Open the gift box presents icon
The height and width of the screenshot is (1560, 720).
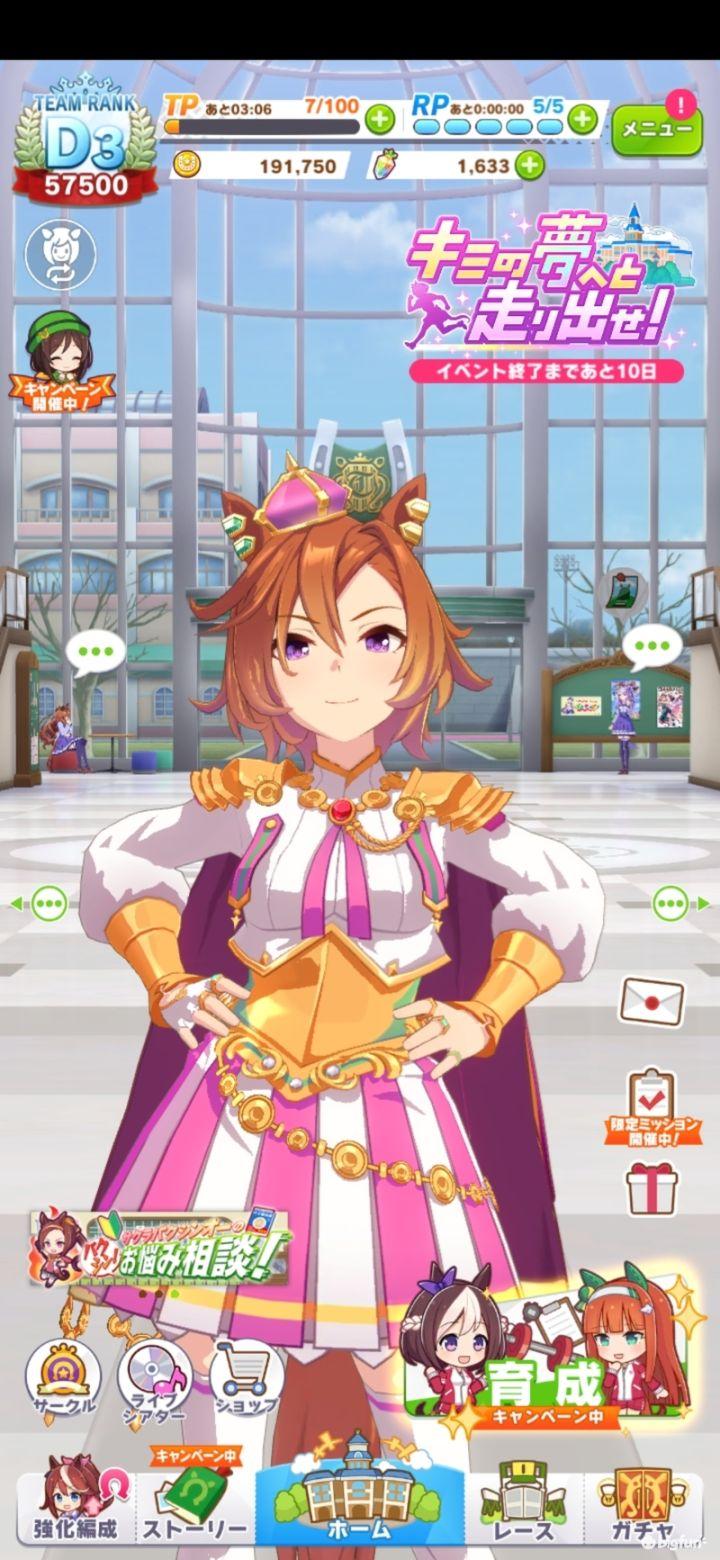click(651, 1187)
